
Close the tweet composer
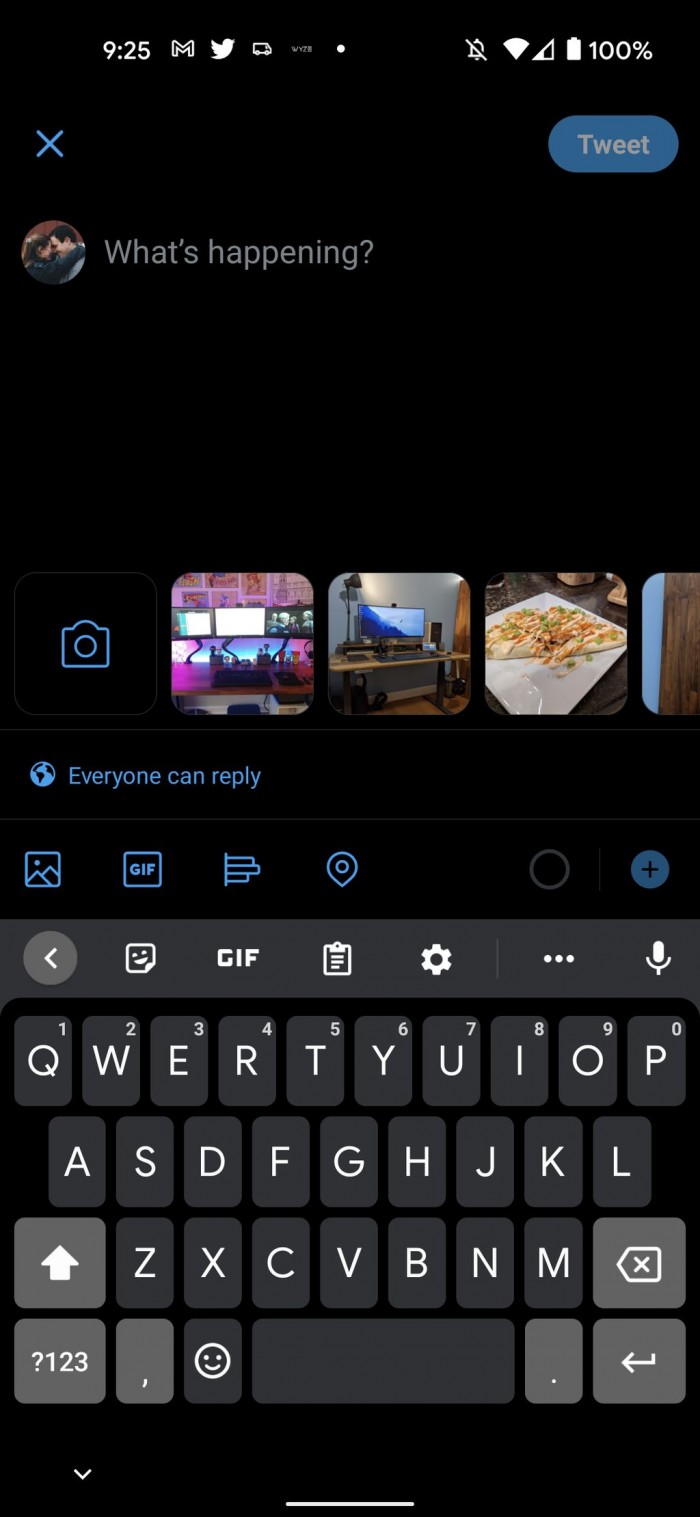[x=50, y=144]
